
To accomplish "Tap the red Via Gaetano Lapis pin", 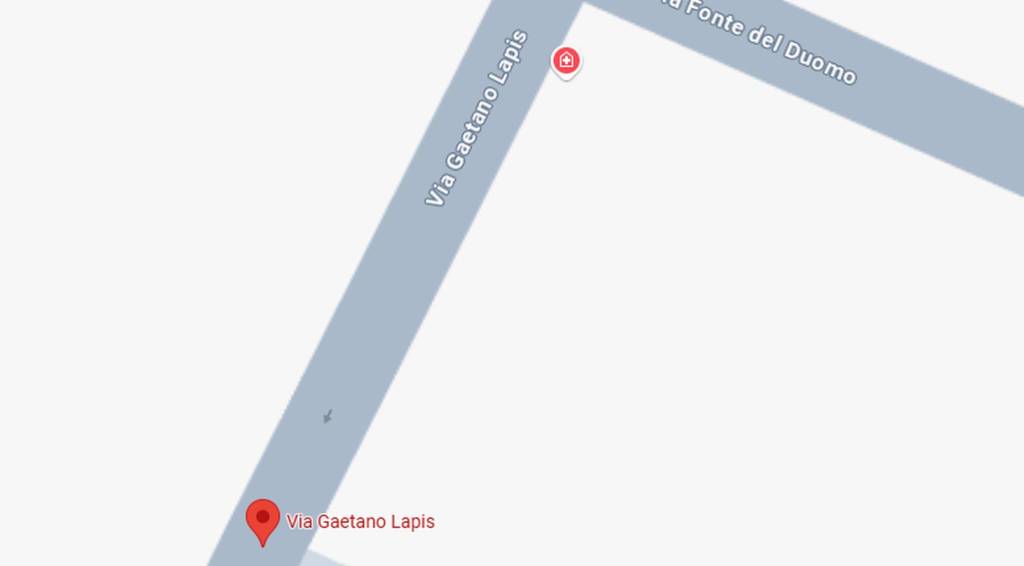I will (x=263, y=520).
